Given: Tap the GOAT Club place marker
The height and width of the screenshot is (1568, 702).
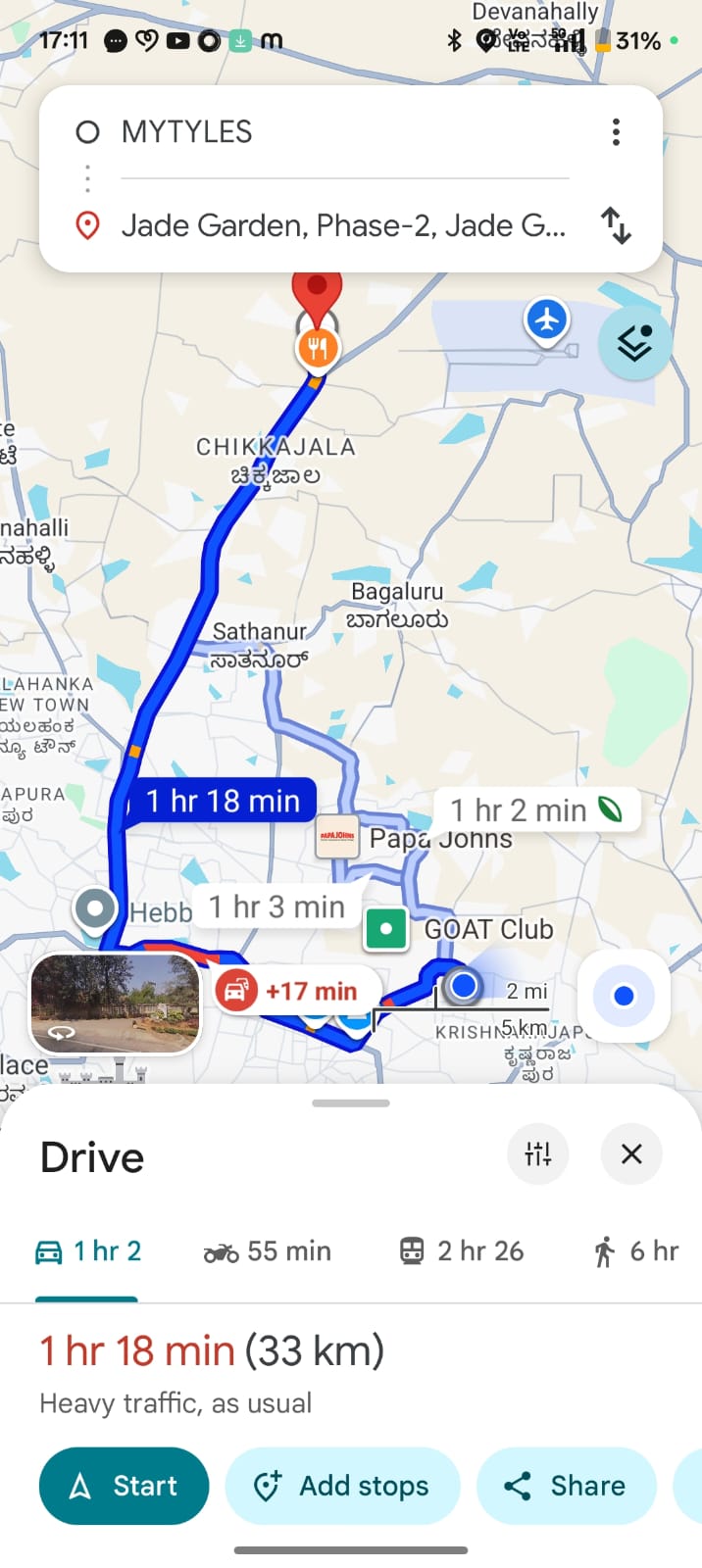Looking at the screenshot, I should pos(386,928).
